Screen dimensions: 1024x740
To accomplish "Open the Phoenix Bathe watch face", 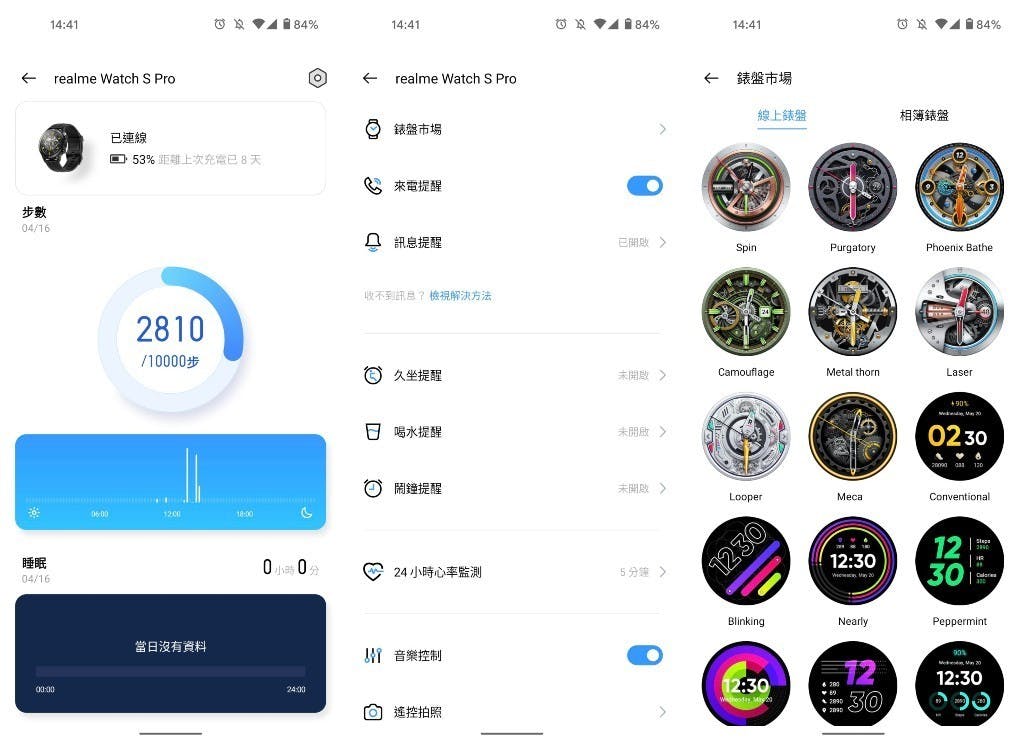I will [x=959, y=187].
